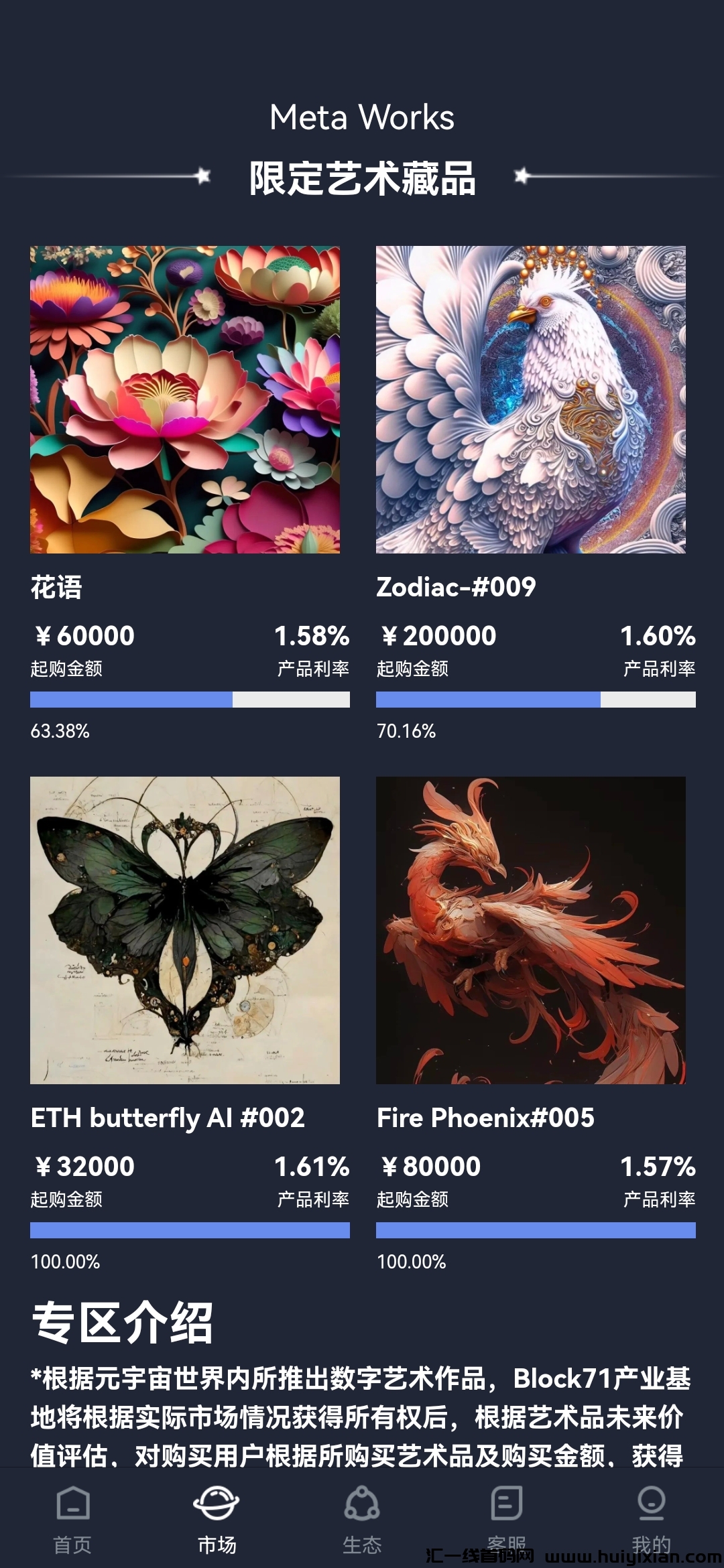Open the 花语 art collectible card
Viewport: 724px width, 1568px height.
coord(185,400)
